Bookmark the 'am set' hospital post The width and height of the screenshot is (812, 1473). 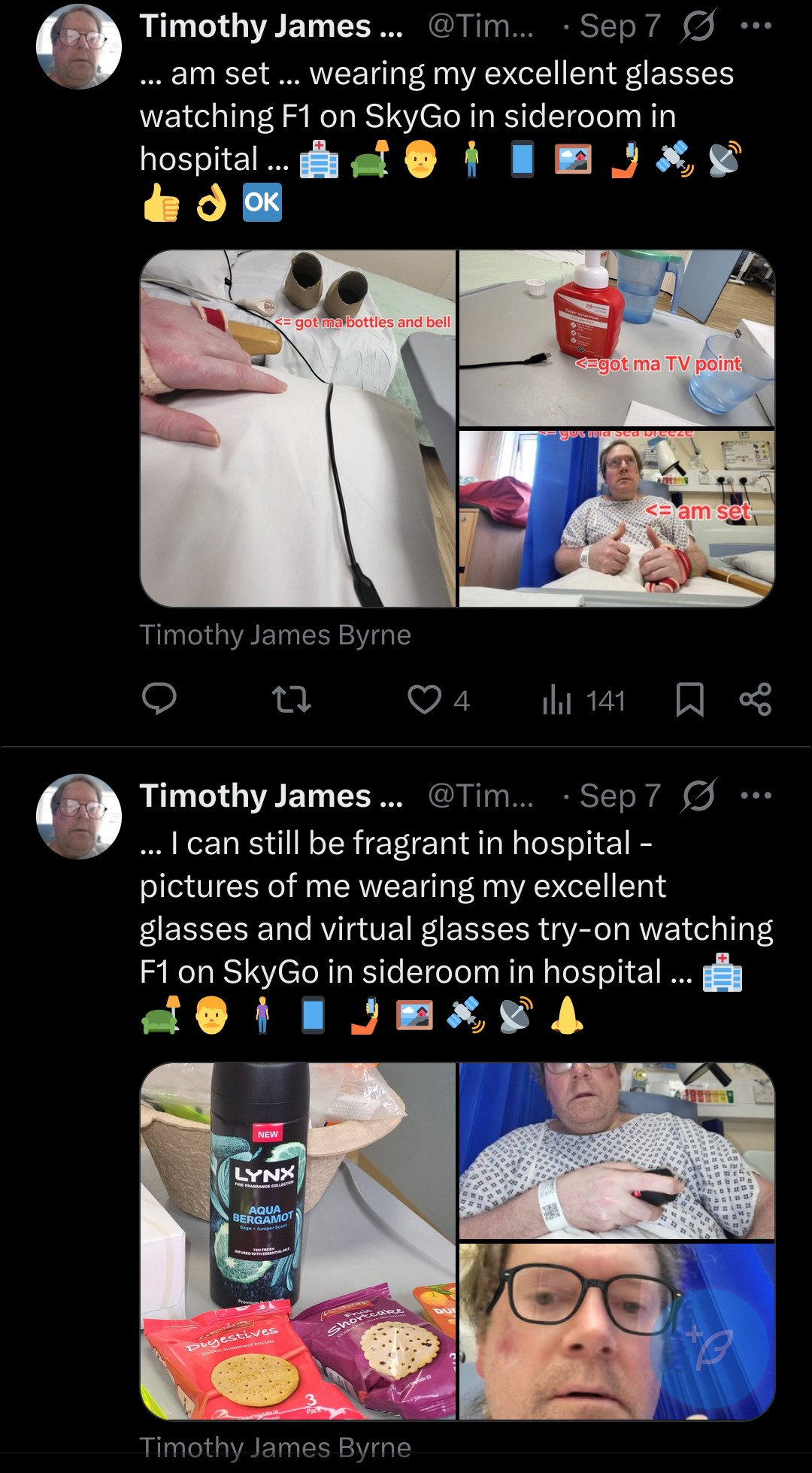coord(689,699)
